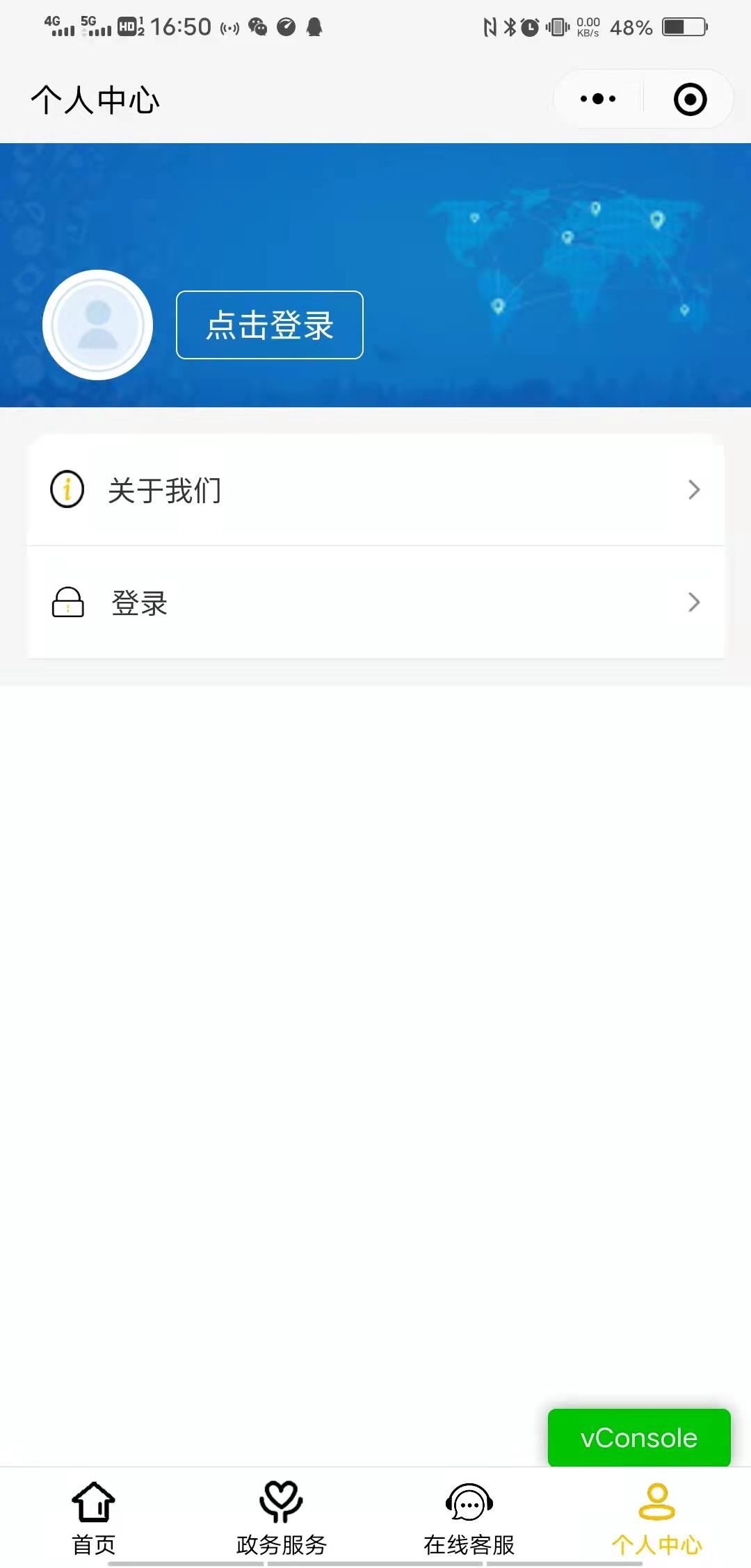Open the mini program three-dot menu
The height and width of the screenshot is (1568, 751).
pos(598,99)
